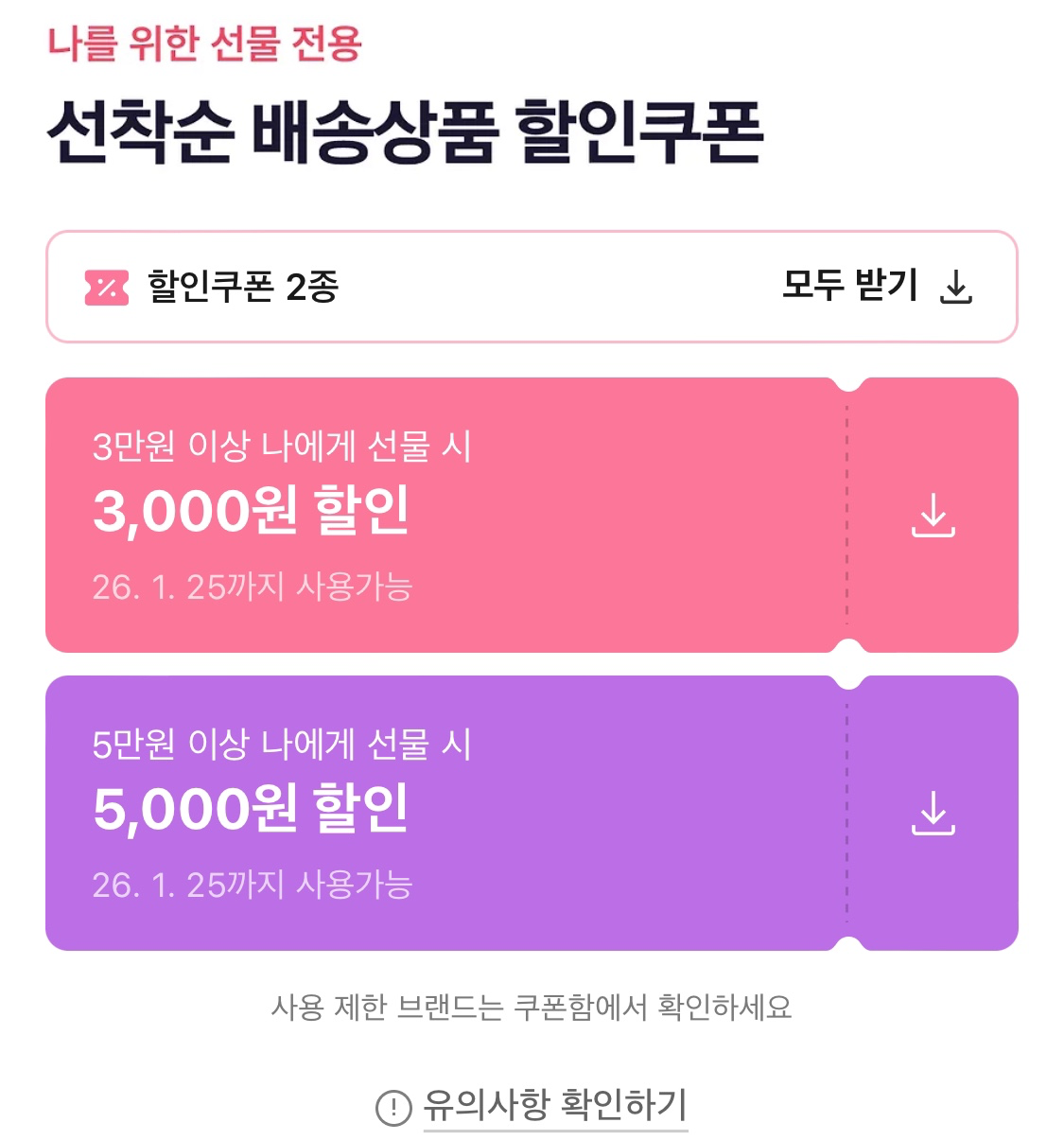Download the 5,000원 할인 coupon
The height and width of the screenshot is (1140, 1064).
[x=933, y=813]
